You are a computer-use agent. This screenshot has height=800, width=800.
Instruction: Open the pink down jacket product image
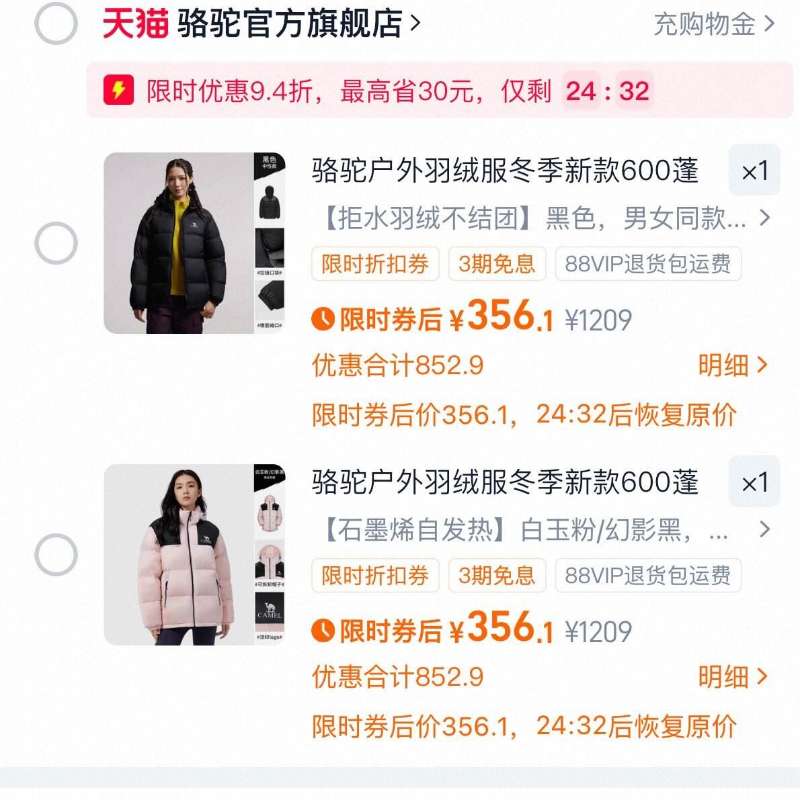click(x=194, y=555)
